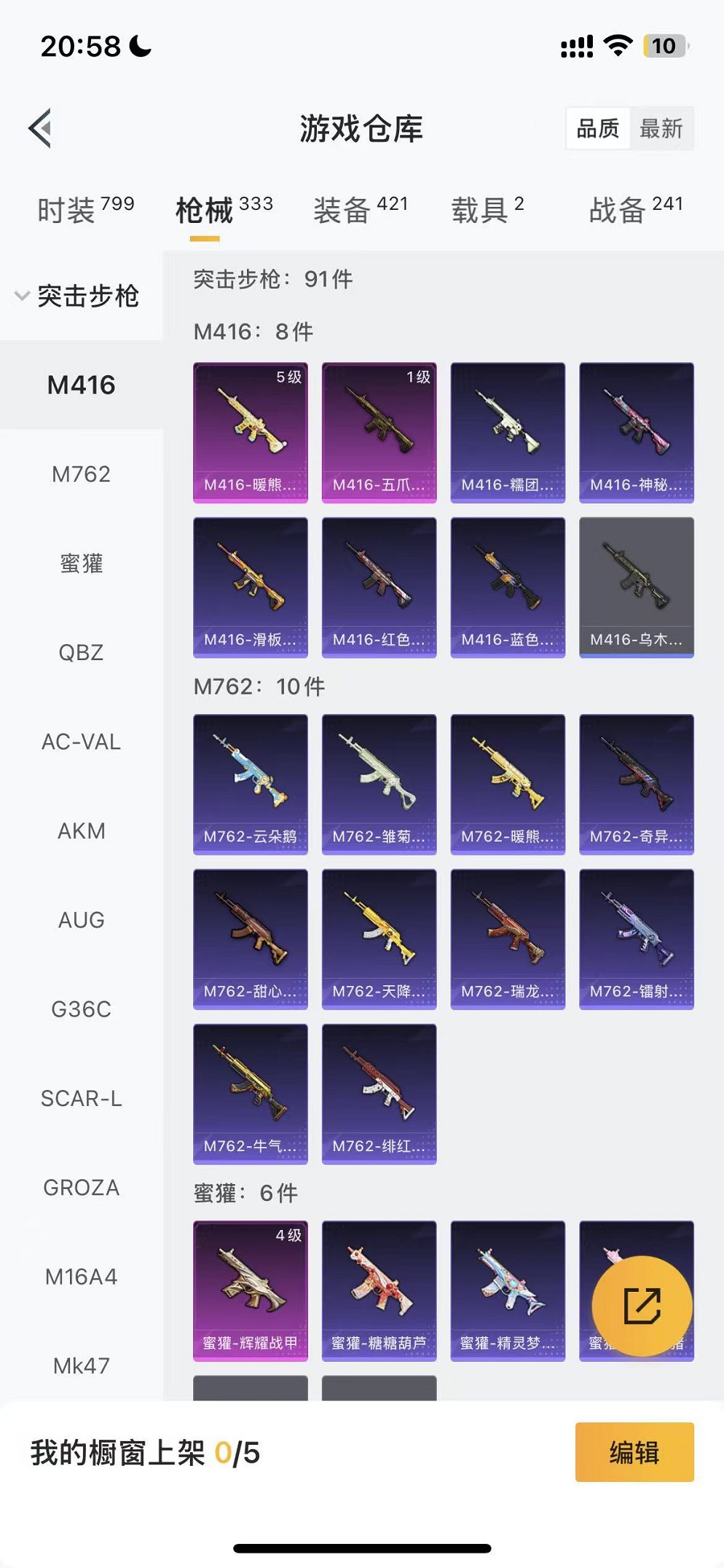Choose SCAR-L from the sidebar
This screenshot has height=1568, width=724.
coord(81,1098)
